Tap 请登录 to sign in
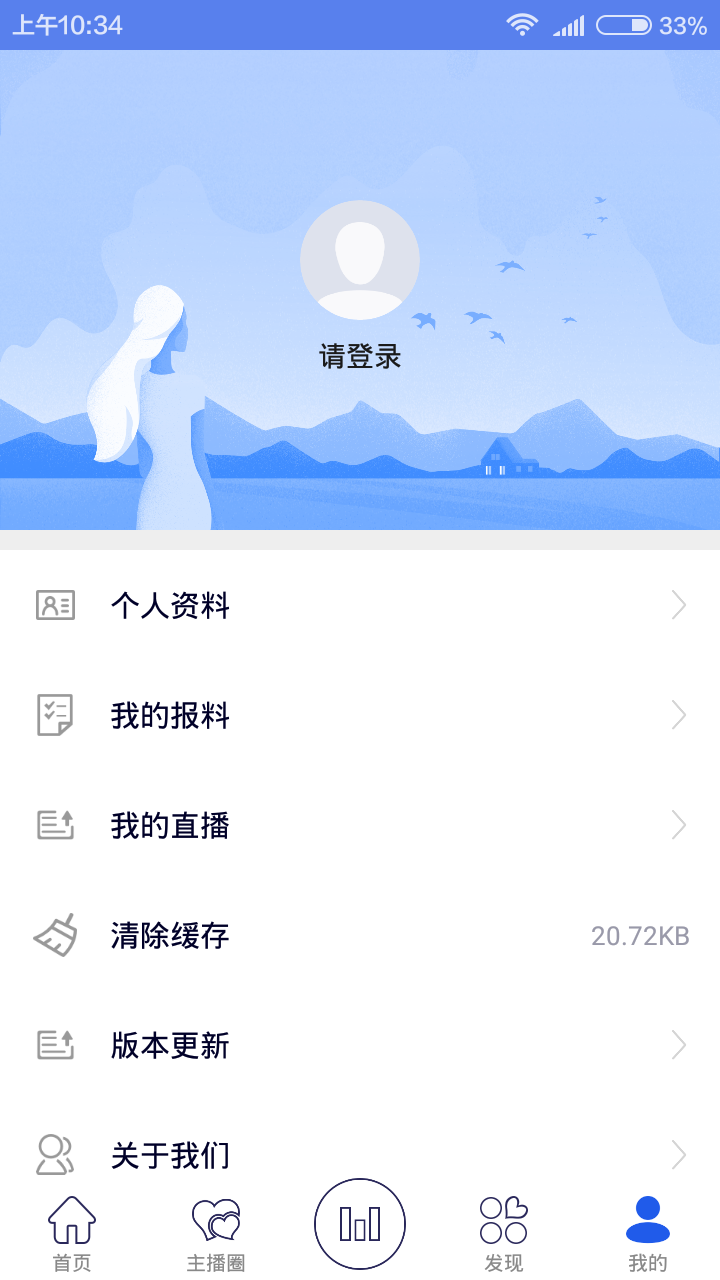The height and width of the screenshot is (1280, 720). point(360,356)
